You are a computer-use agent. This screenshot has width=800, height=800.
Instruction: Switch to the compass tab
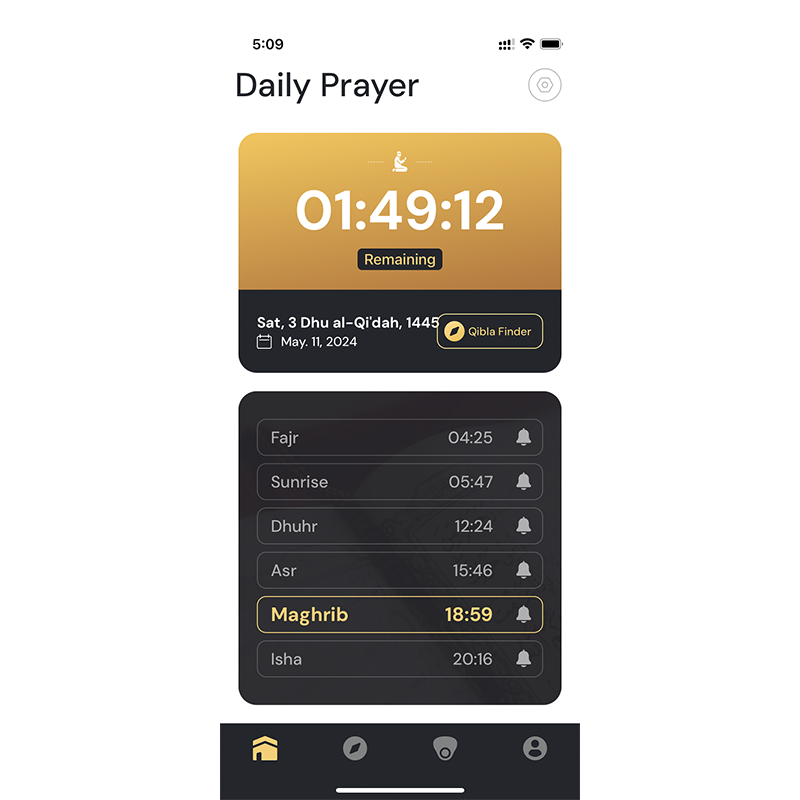pos(355,748)
